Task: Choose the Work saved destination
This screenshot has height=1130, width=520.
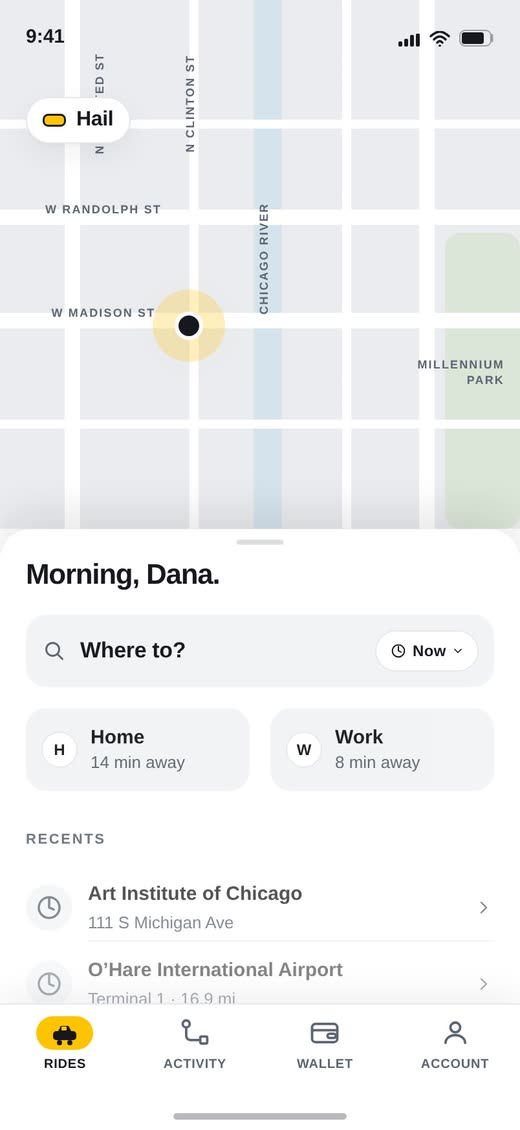Action: coord(382,749)
